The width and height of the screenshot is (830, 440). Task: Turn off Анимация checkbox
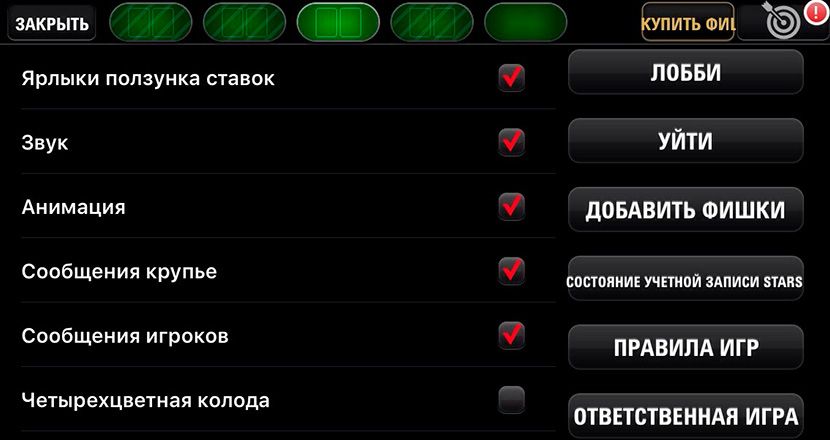tap(512, 206)
